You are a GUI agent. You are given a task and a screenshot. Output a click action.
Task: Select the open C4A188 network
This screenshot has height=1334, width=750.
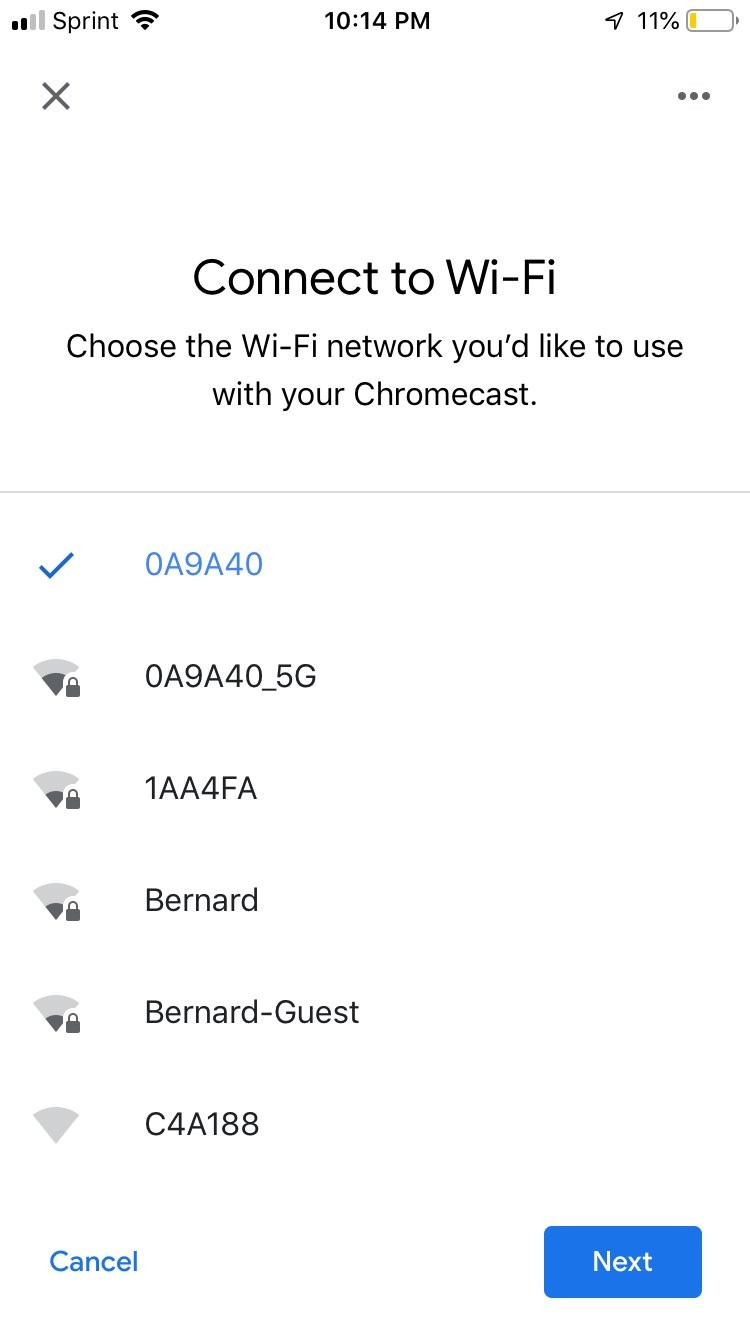coord(202,1124)
